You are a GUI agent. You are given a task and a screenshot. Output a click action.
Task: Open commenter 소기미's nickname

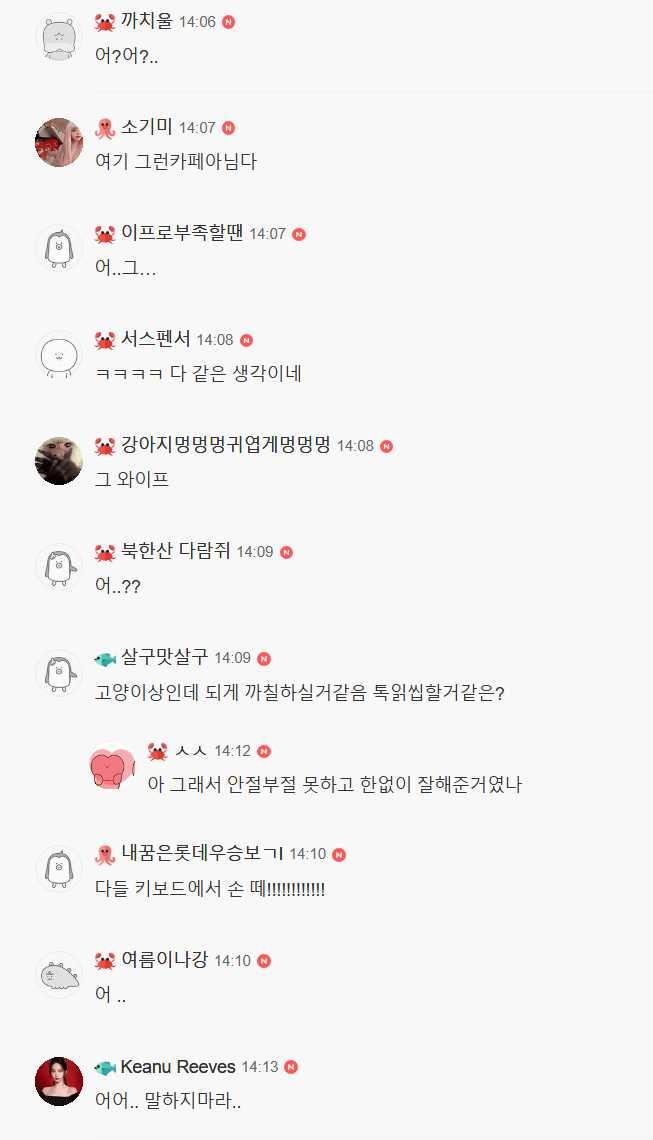[146, 127]
